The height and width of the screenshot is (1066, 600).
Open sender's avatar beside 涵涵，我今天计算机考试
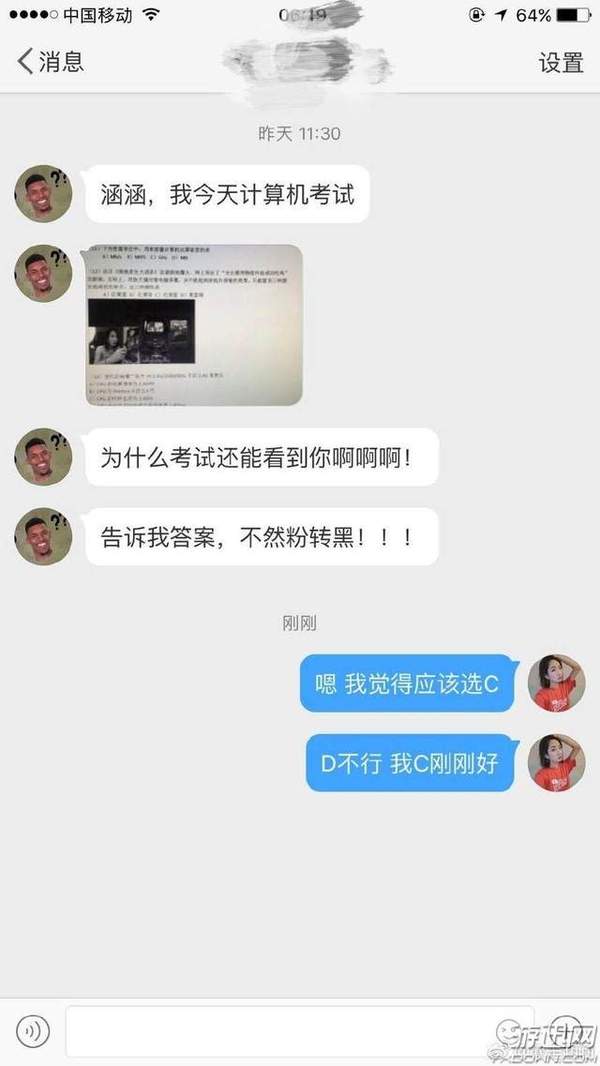pyautogui.click(x=43, y=193)
